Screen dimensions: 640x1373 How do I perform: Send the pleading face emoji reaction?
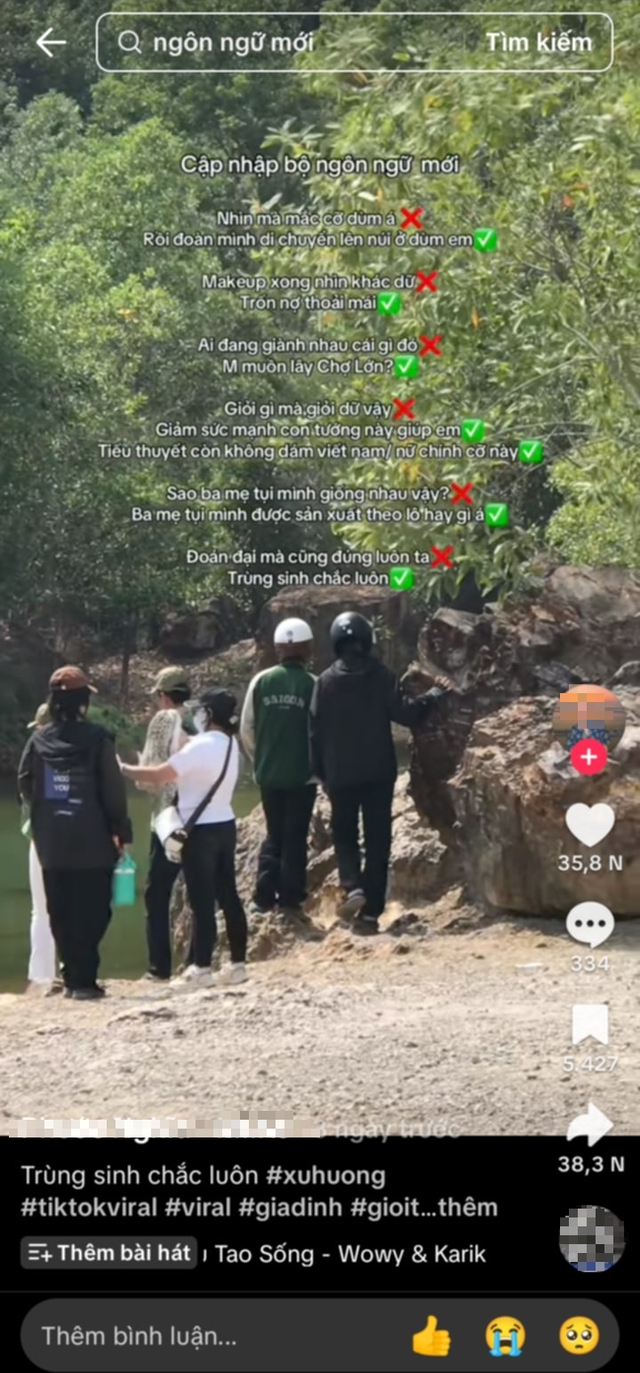[x=579, y=1335]
